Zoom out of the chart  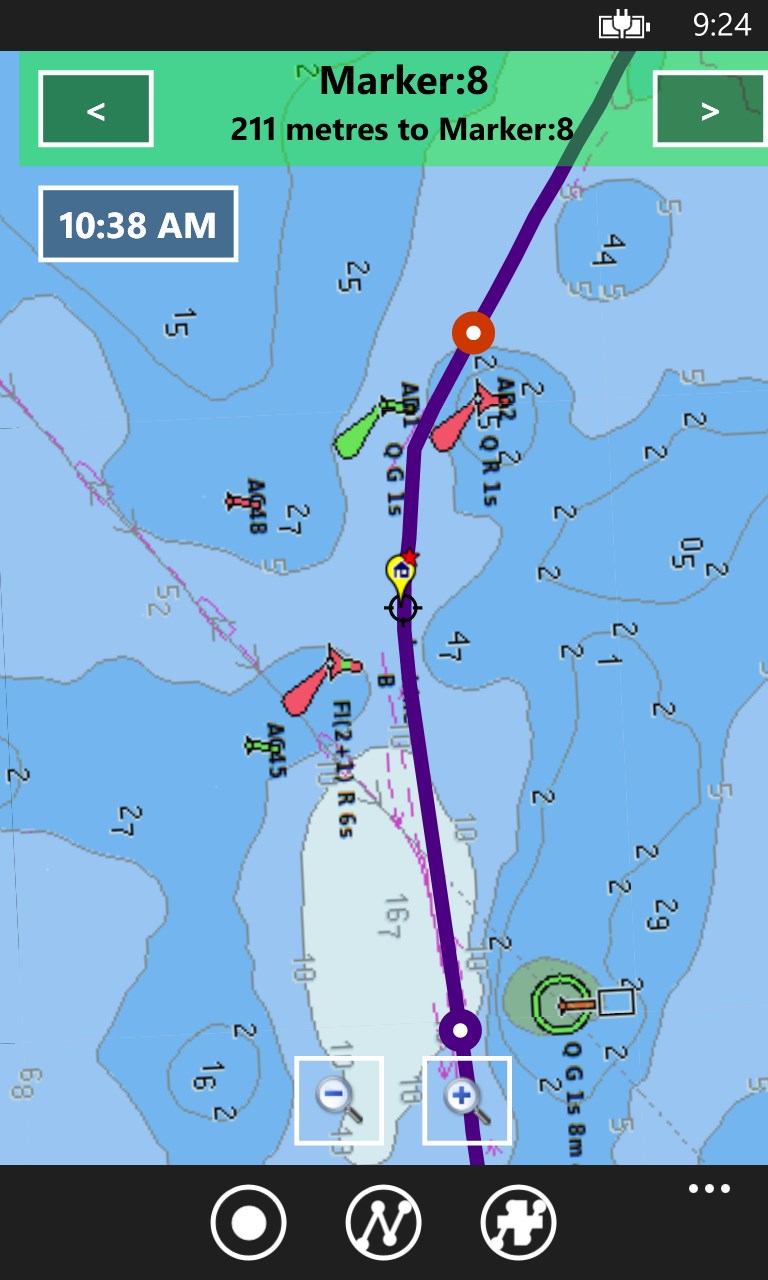338,1099
